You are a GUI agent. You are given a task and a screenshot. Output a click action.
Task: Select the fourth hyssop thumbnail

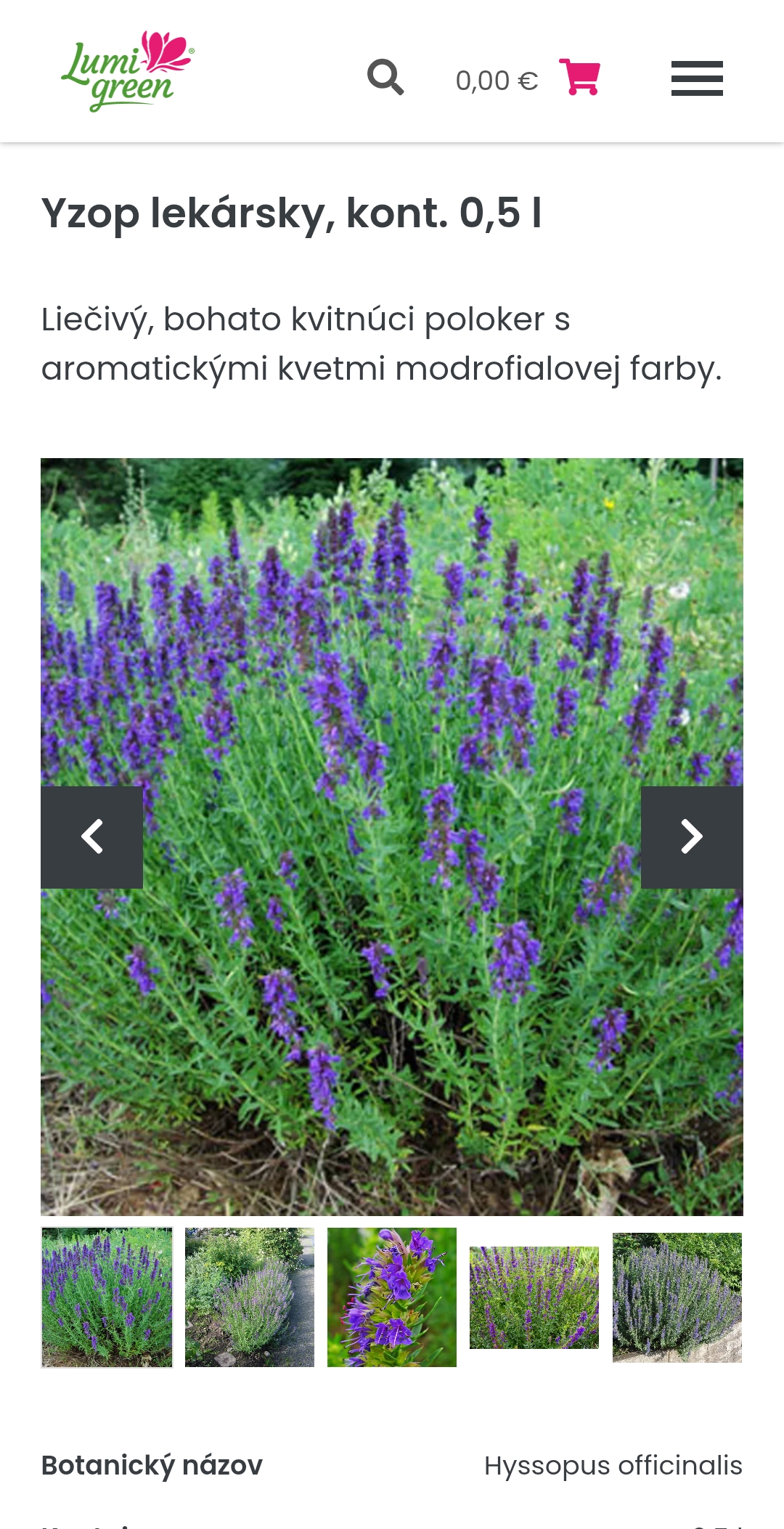(534, 1297)
